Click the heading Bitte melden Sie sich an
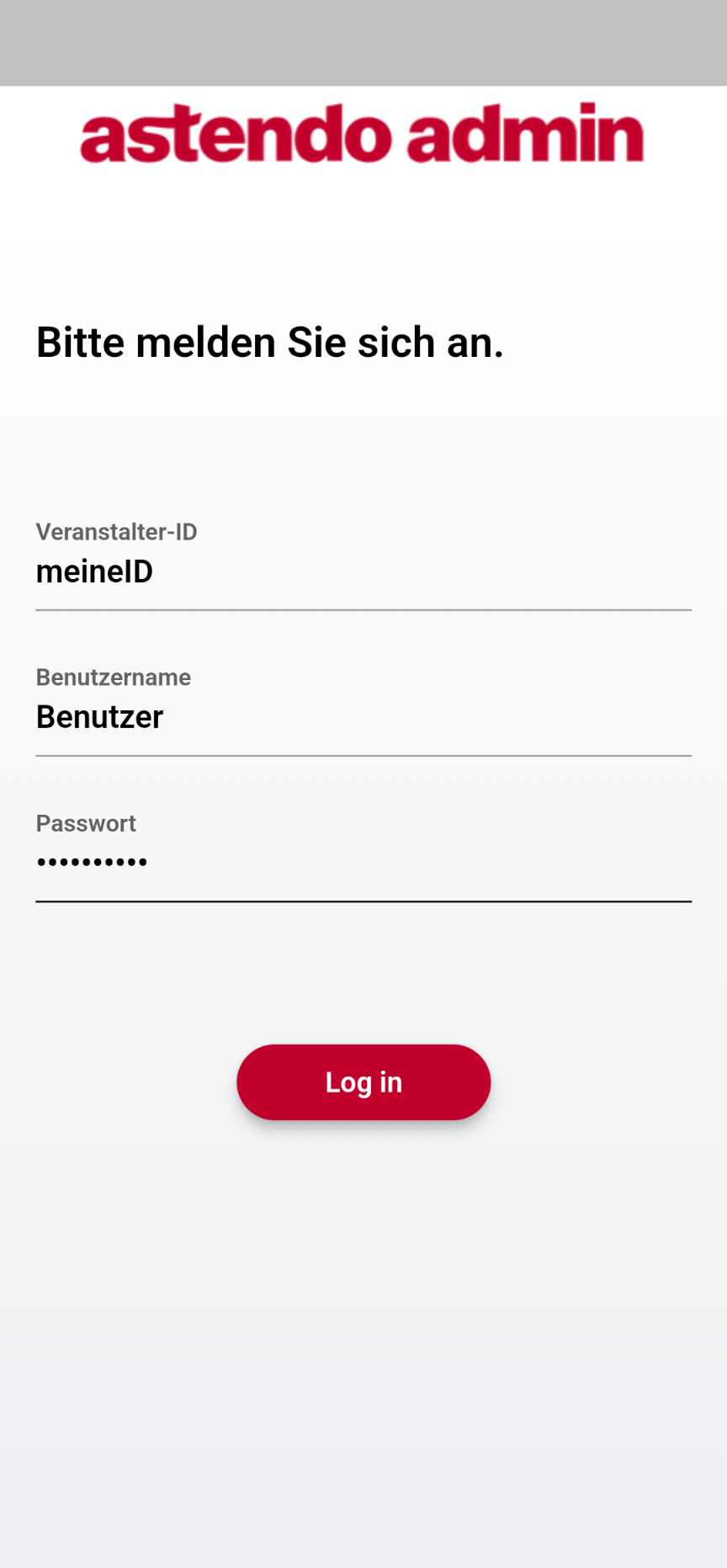This screenshot has height=1568, width=727. [x=269, y=342]
